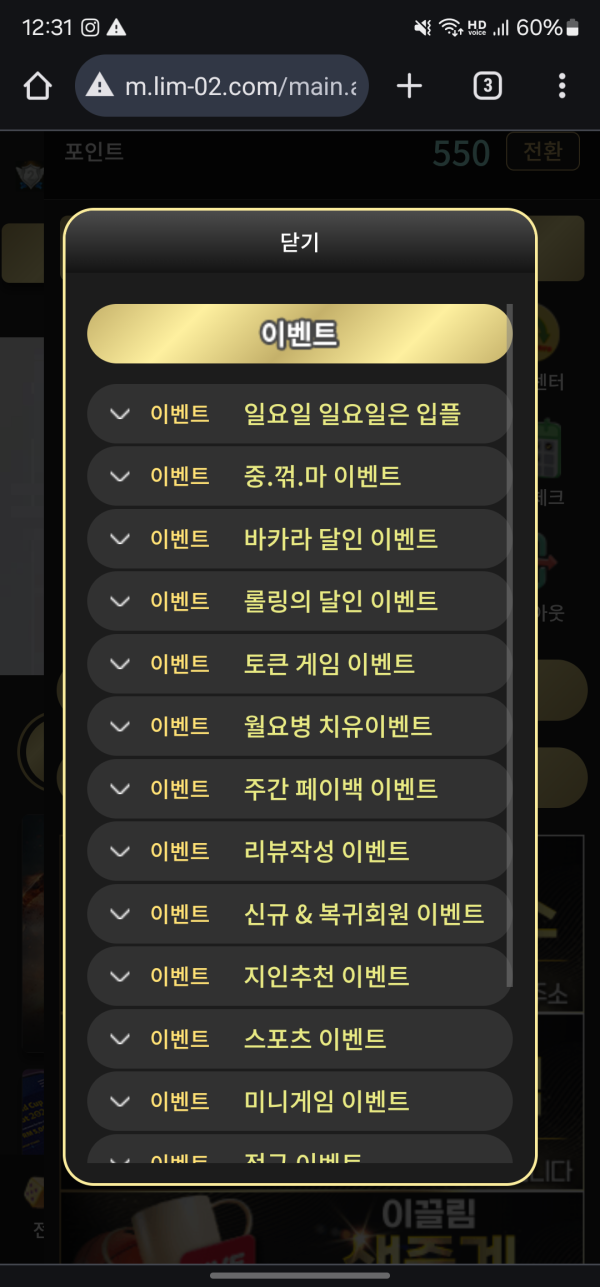Open the browser overflow menu

click(562, 87)
